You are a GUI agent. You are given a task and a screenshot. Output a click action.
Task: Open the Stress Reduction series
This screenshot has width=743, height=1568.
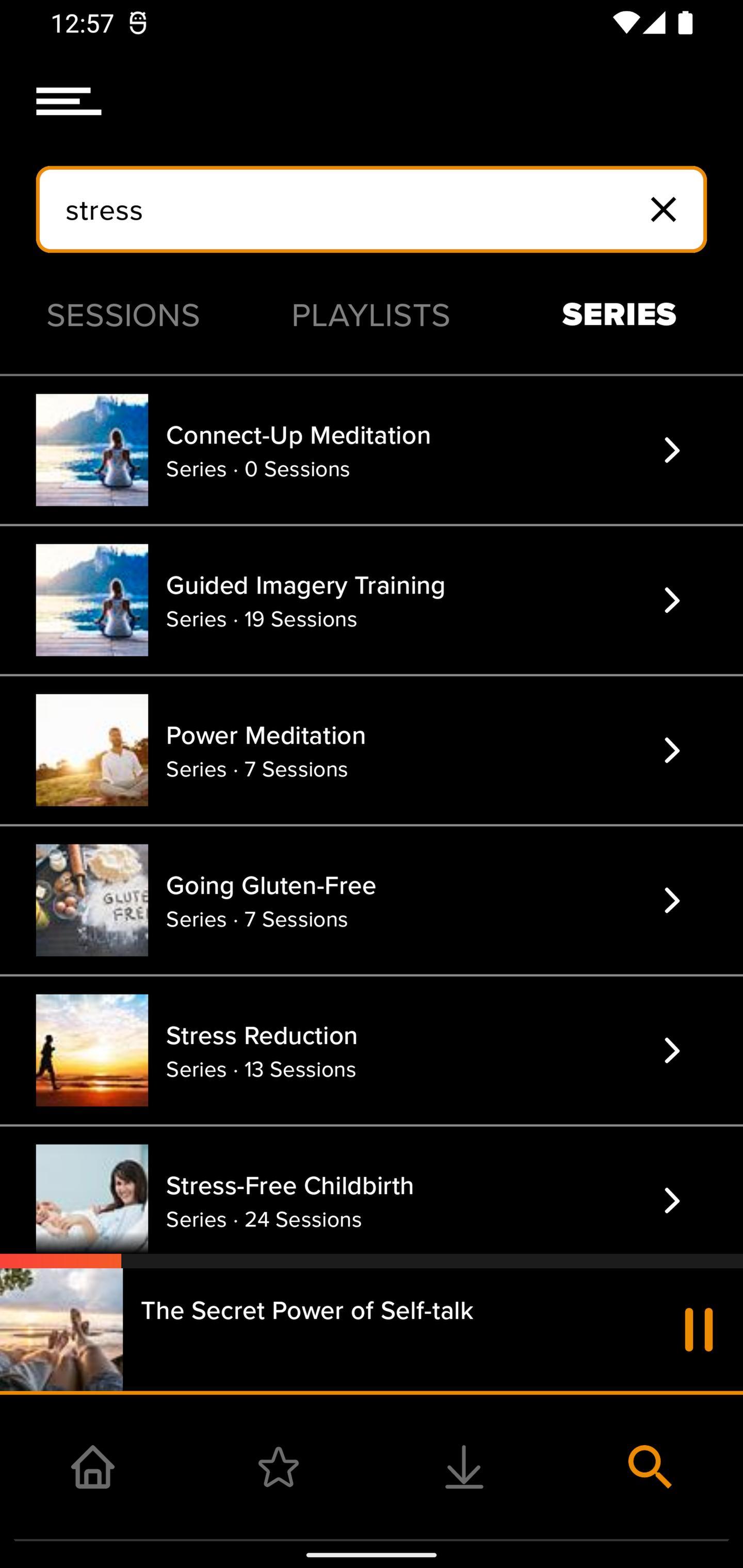372,1050
